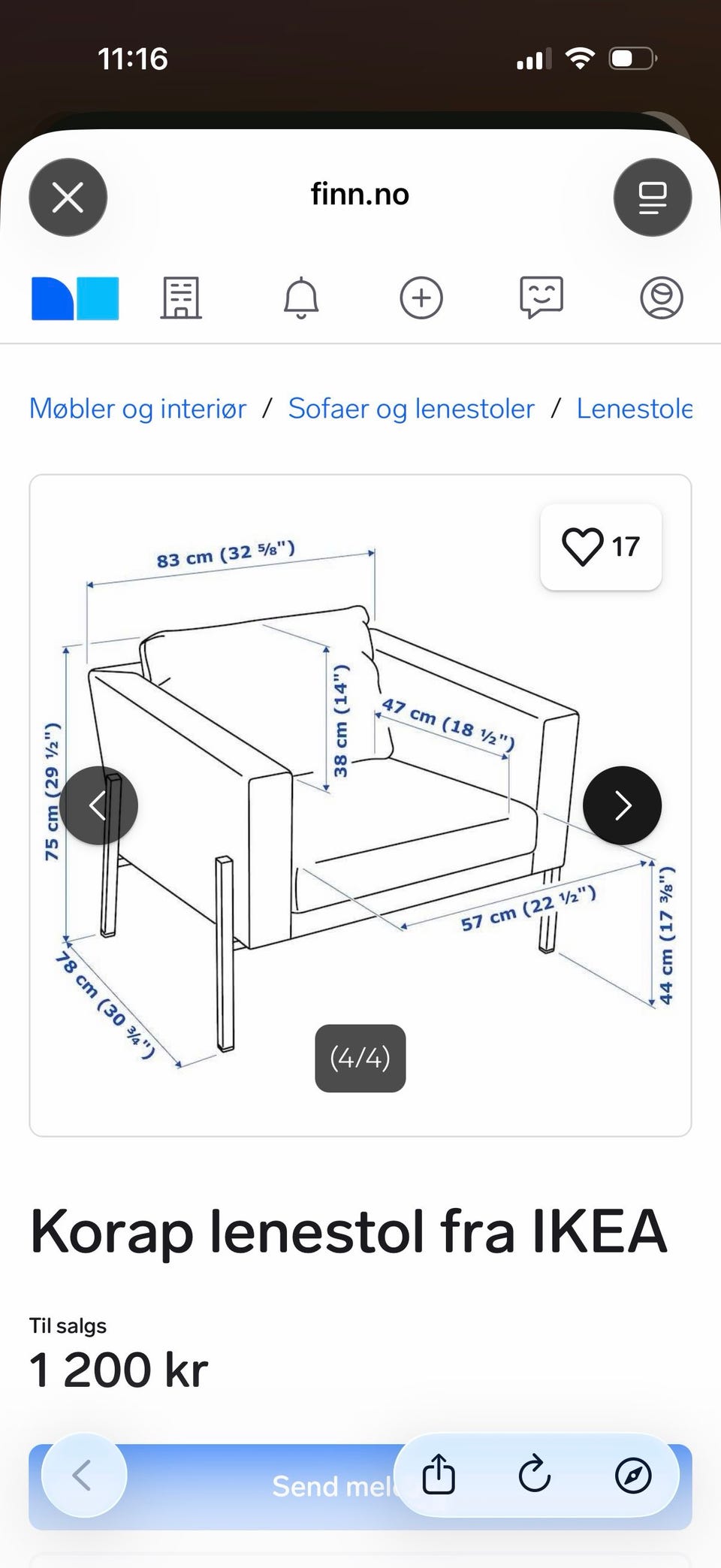Close the finn.no in-app browser
721x1568 pixels.
68,198
